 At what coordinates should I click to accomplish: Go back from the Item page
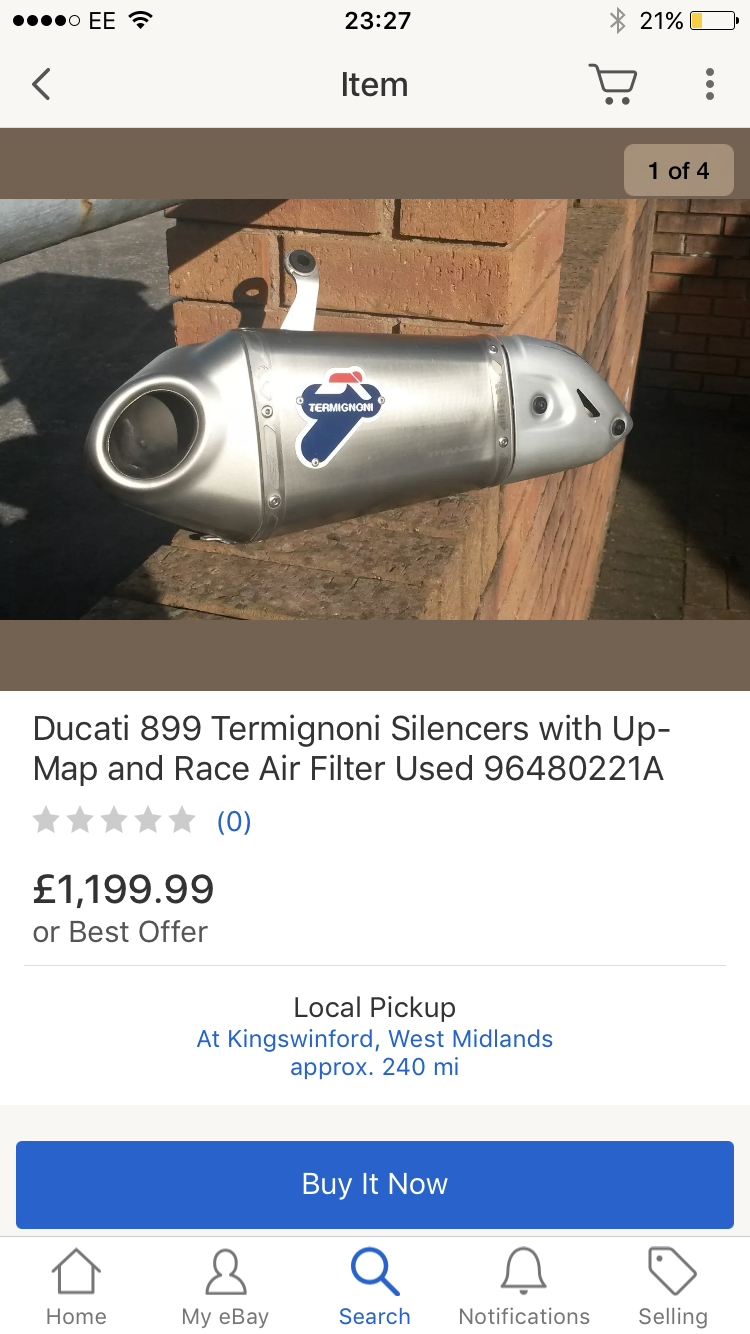pos(41,85)
